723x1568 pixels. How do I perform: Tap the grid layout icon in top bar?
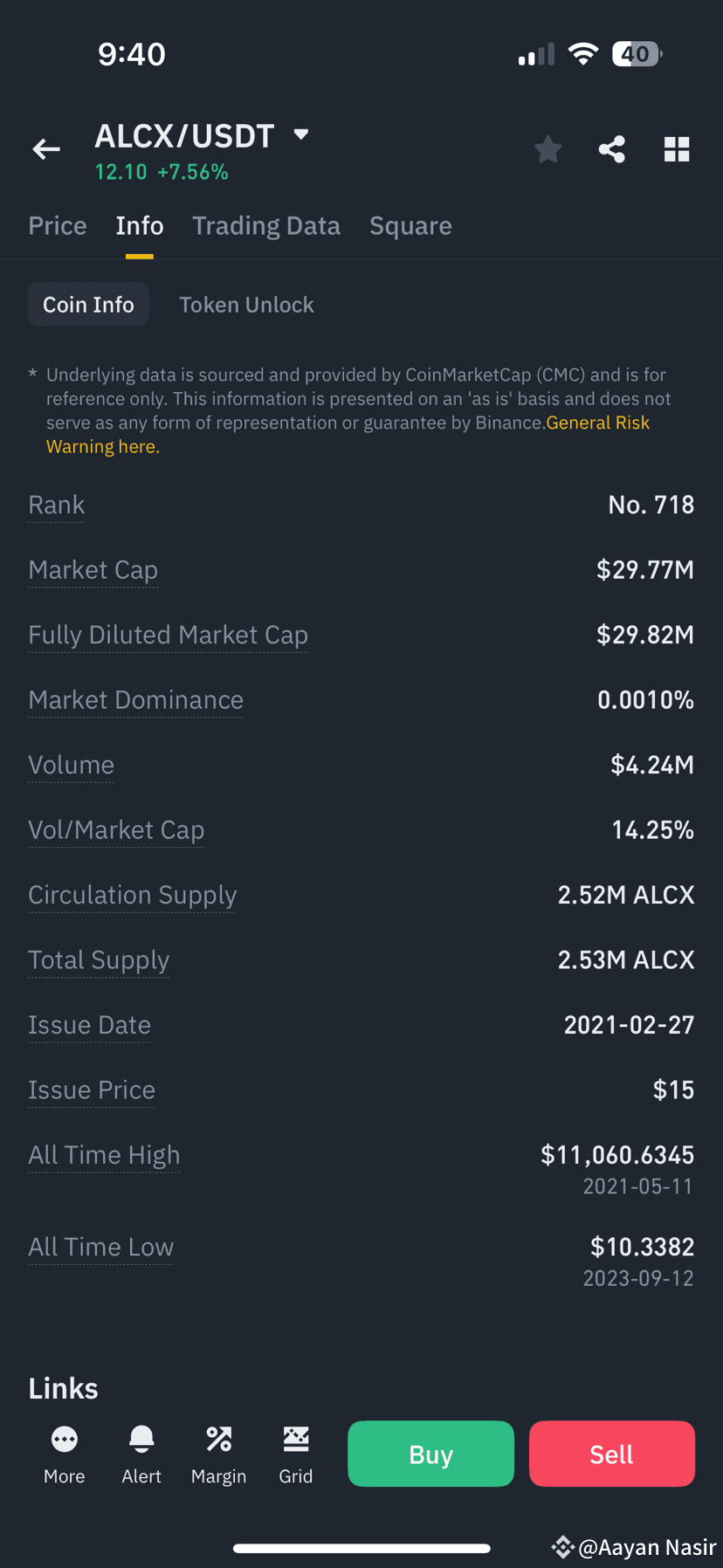click(677, 148)
